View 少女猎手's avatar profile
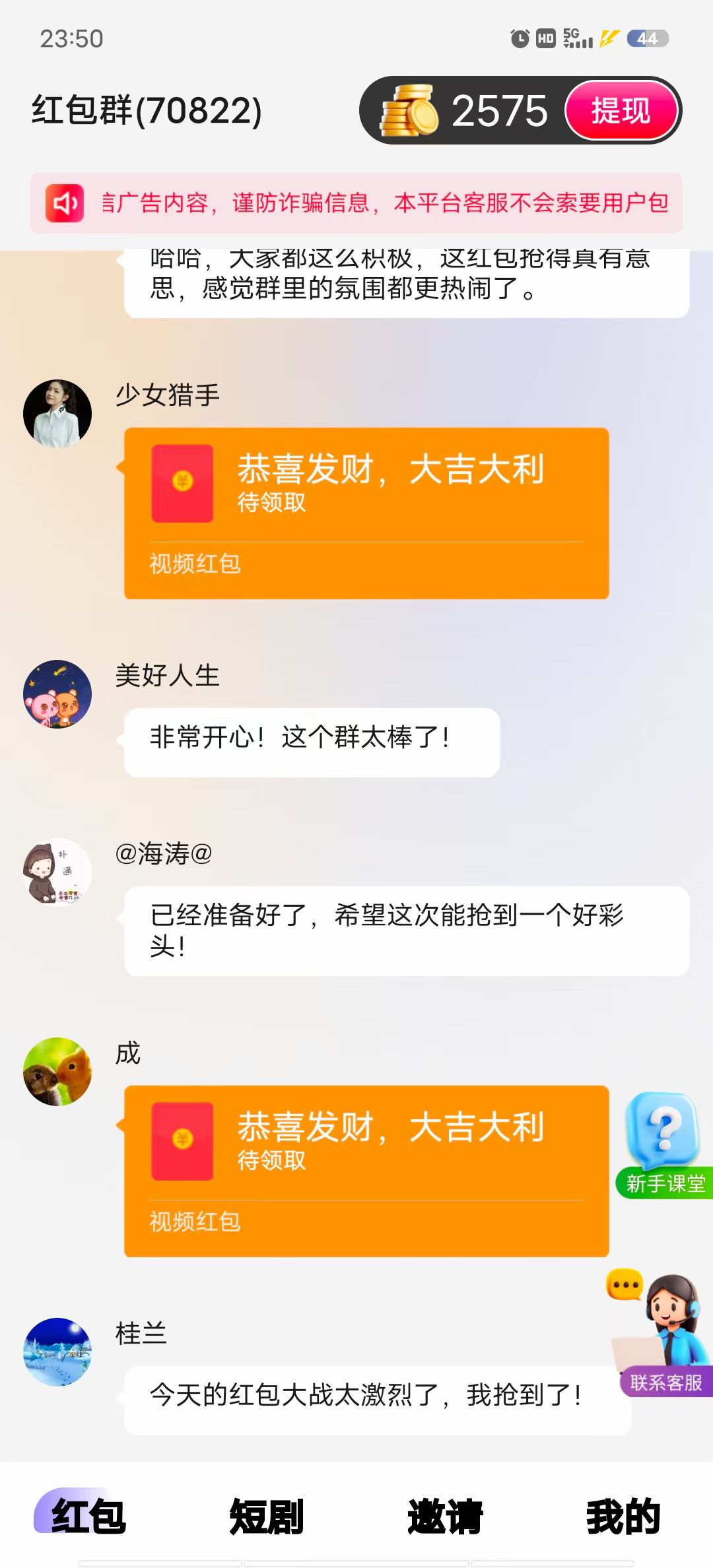The image size is (713, 1568). tap(57, 414)
